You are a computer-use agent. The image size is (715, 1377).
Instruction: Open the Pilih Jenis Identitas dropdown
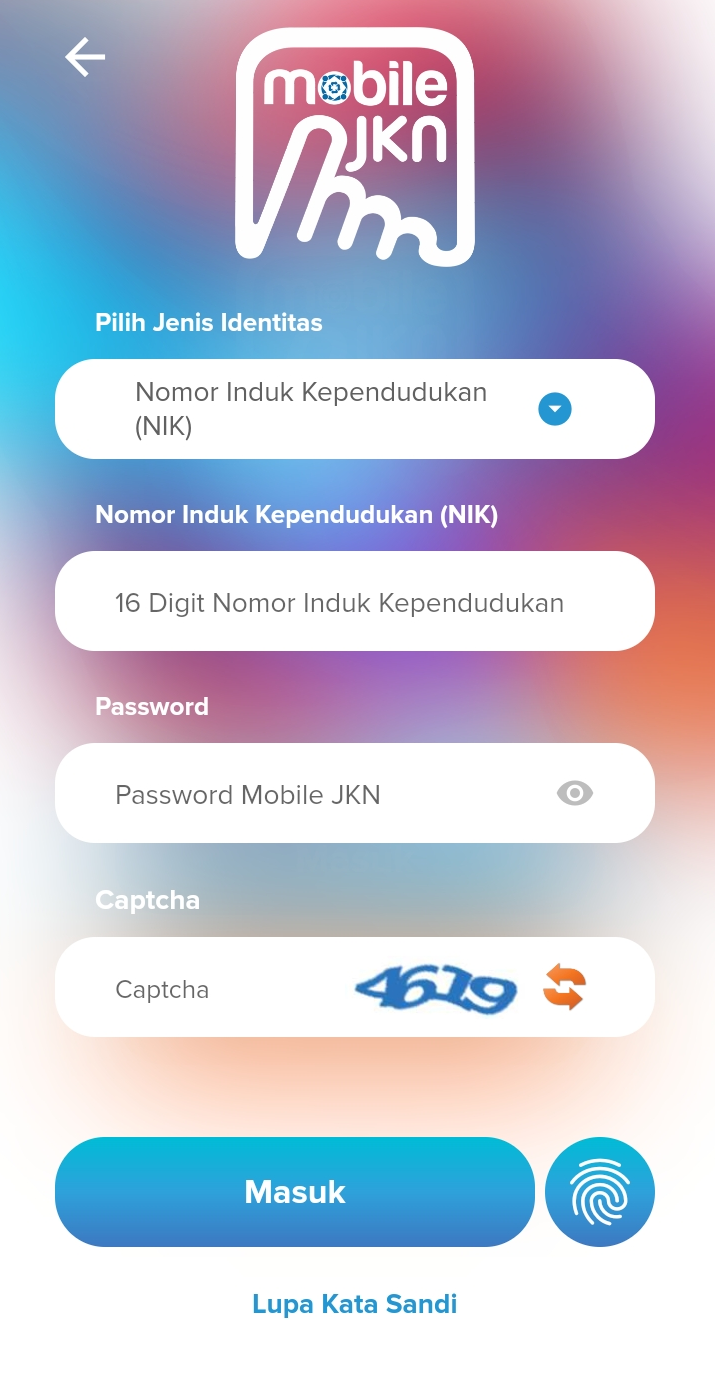(x=355, y=409)
